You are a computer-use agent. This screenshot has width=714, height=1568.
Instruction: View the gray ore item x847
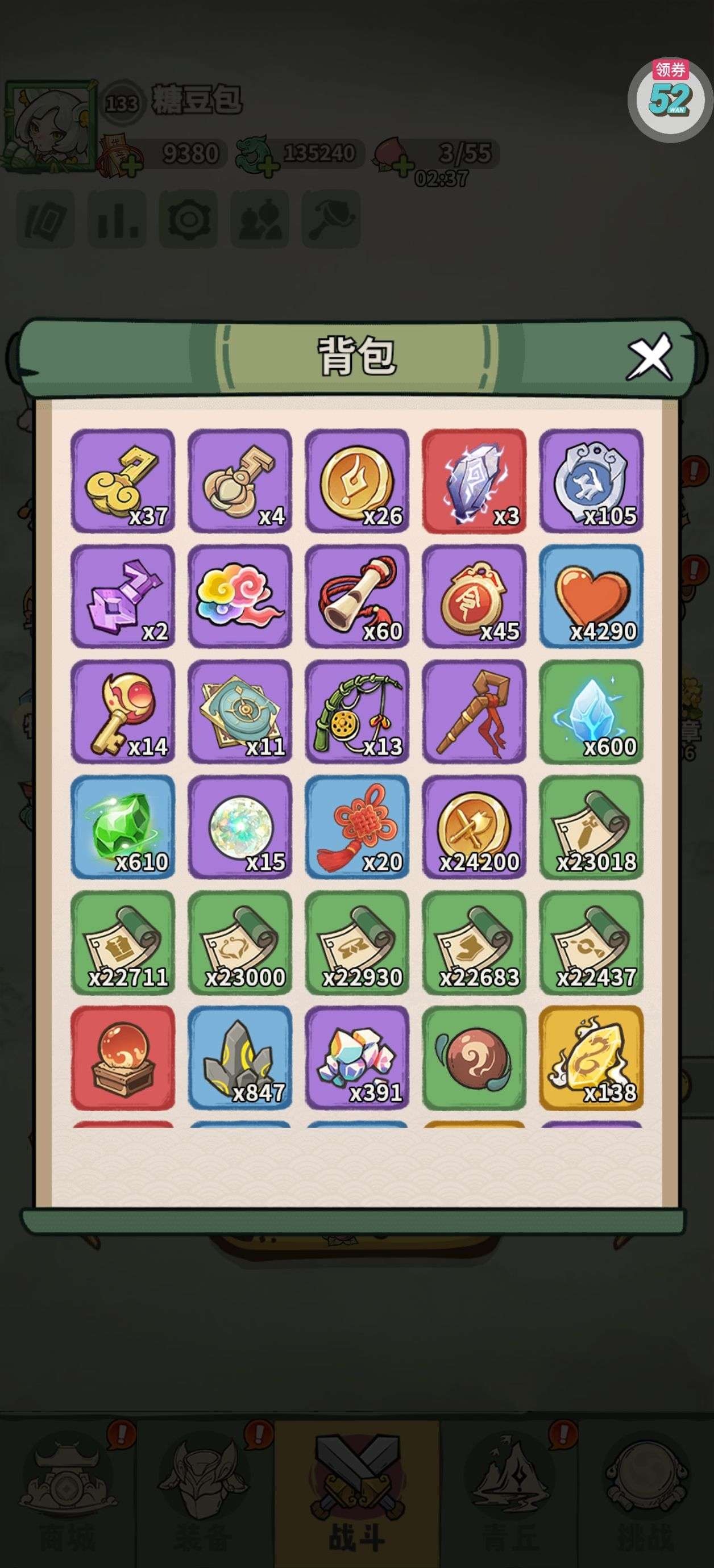click(x=240, y=1057)
